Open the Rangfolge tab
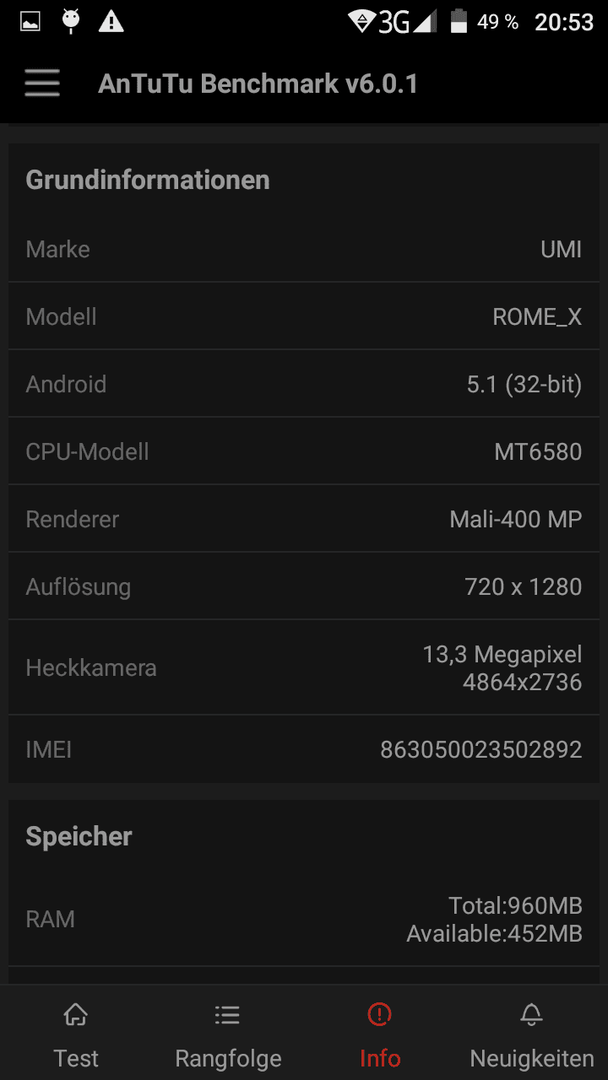The height and width of the screenshot is (1080, 608). [x=228, y=1033]
